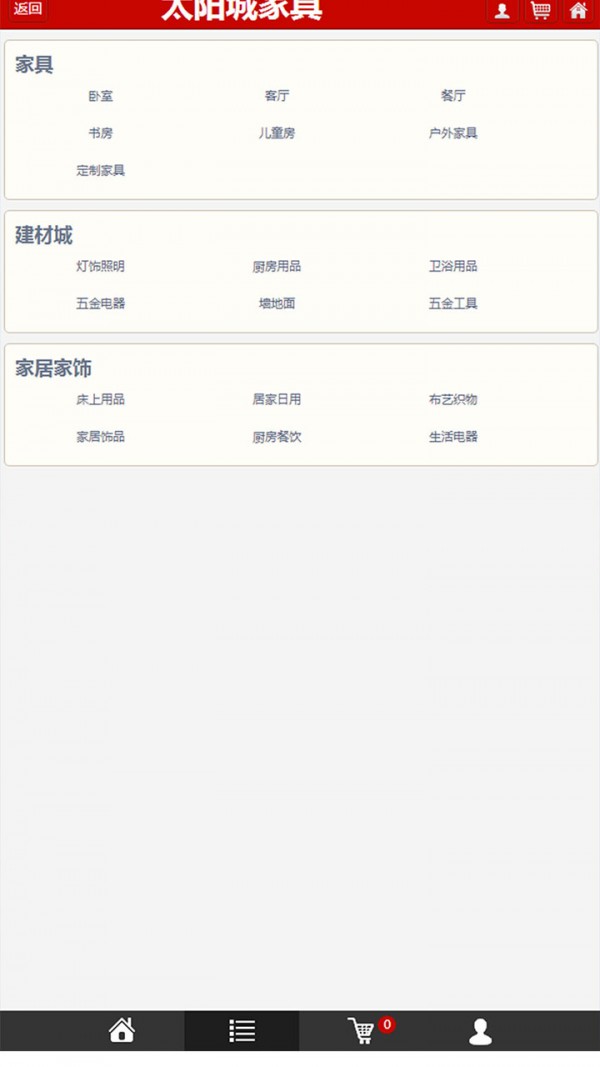This screenshot has width=600, height=1067.
Task: Tap the 返回 back button
Action: click(x=28, y=10)
